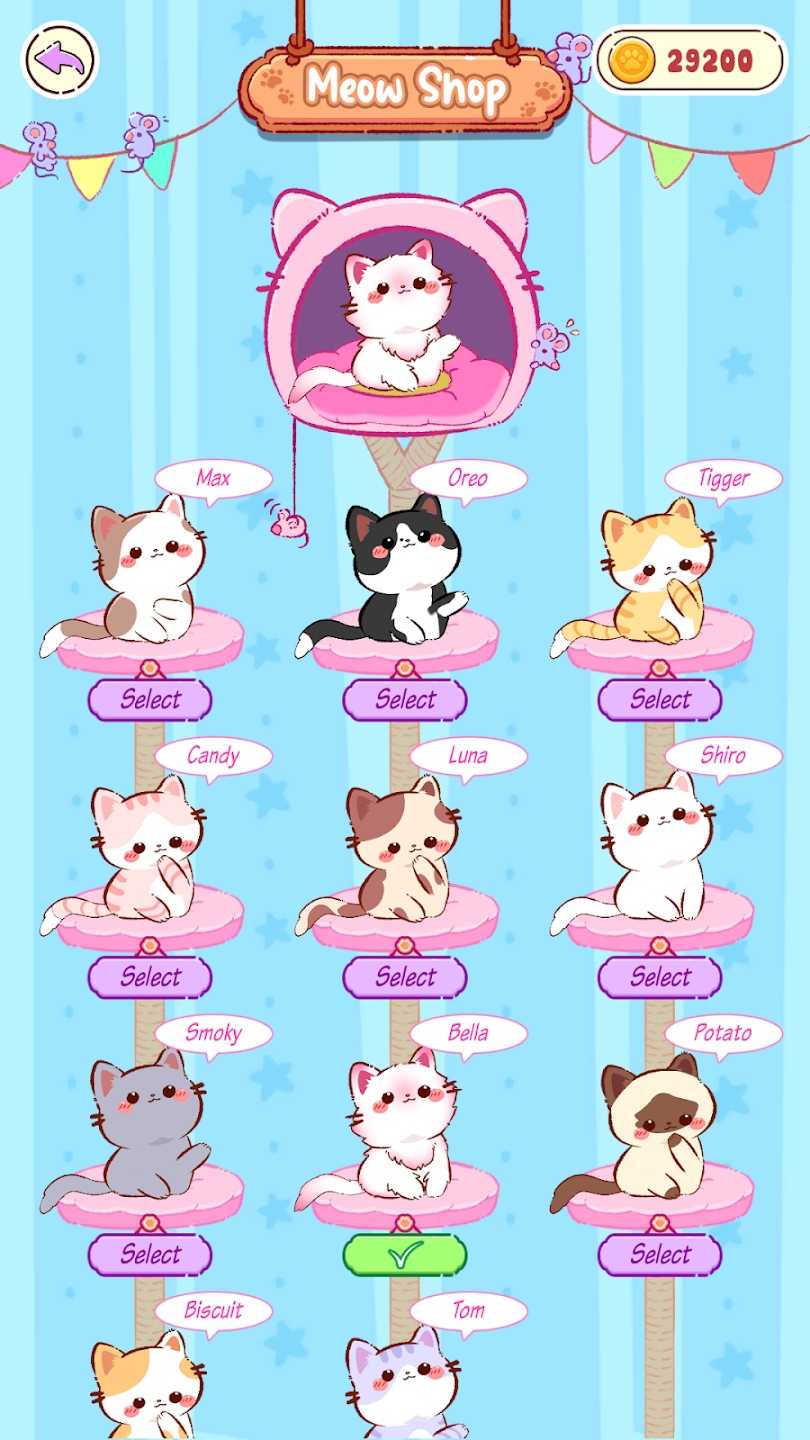Click Tom the purple striped kitten
This screenshot has width=810, height=1440.
(x=400, y=1390)
